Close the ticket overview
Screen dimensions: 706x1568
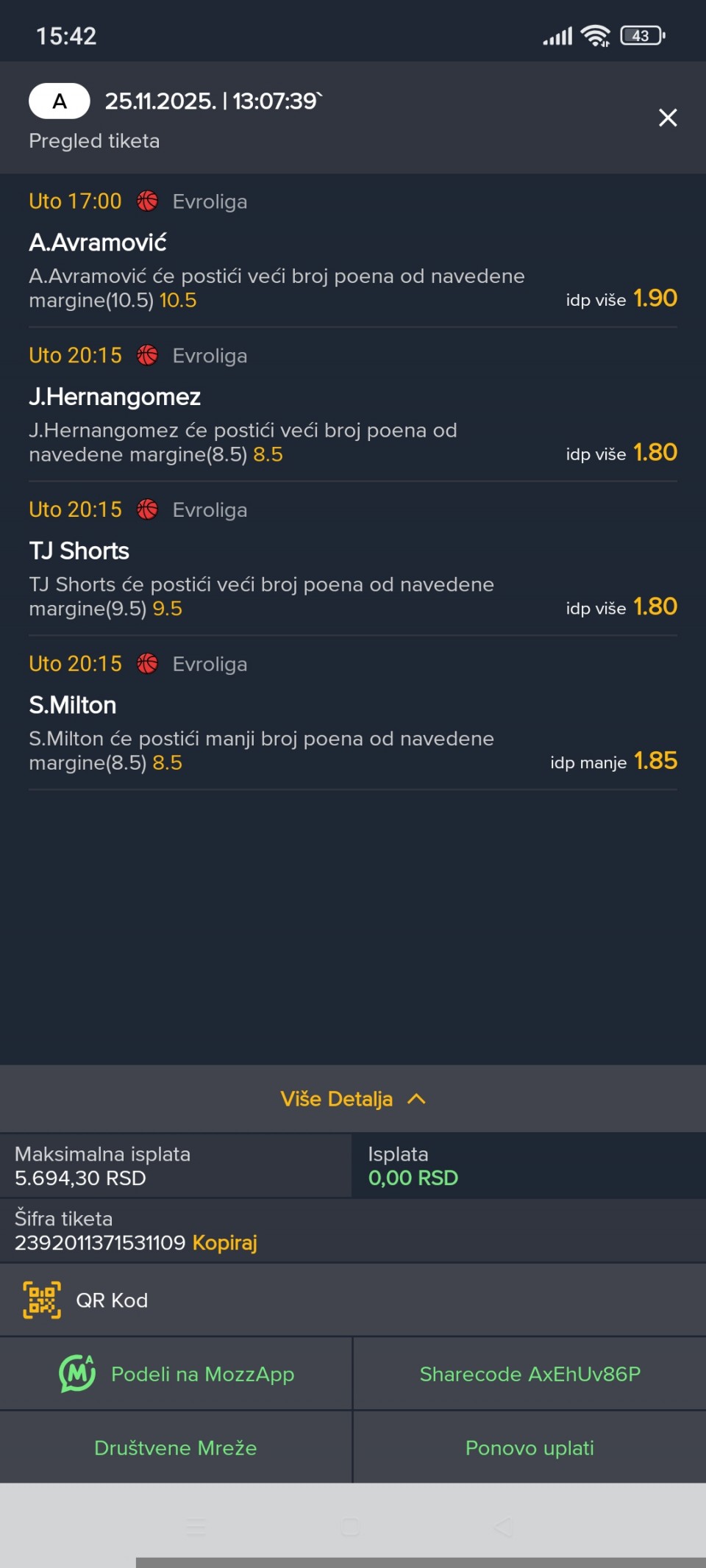pyautogui.click(x=668, y=118)
